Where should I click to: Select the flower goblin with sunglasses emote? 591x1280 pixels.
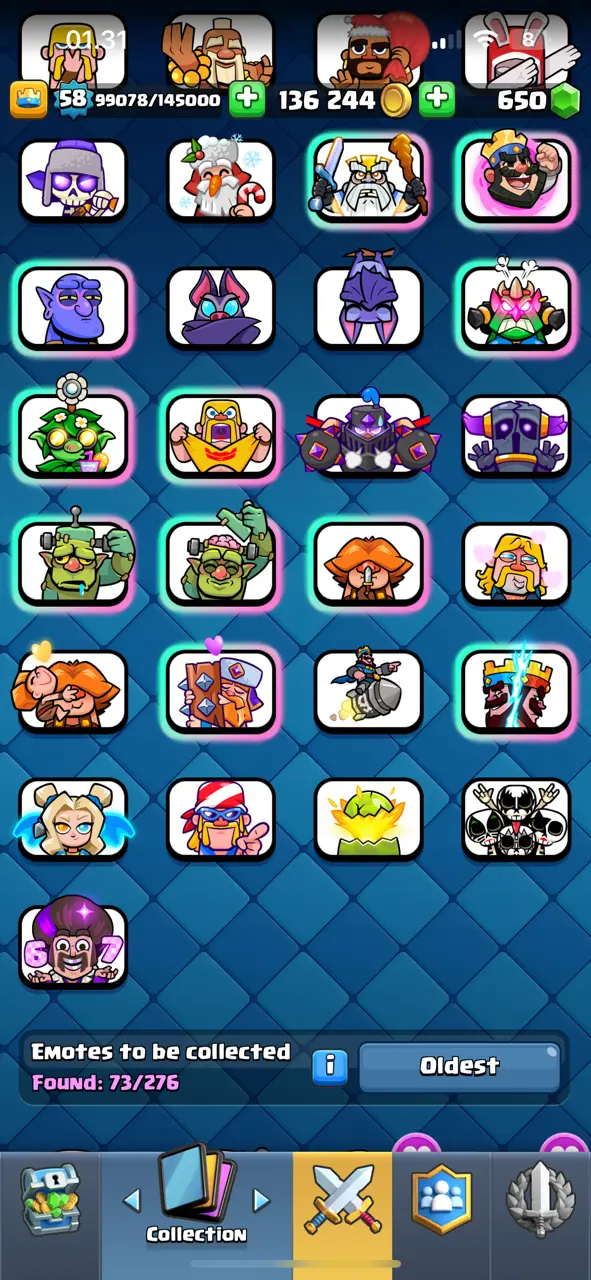click(x=73, y=434)
